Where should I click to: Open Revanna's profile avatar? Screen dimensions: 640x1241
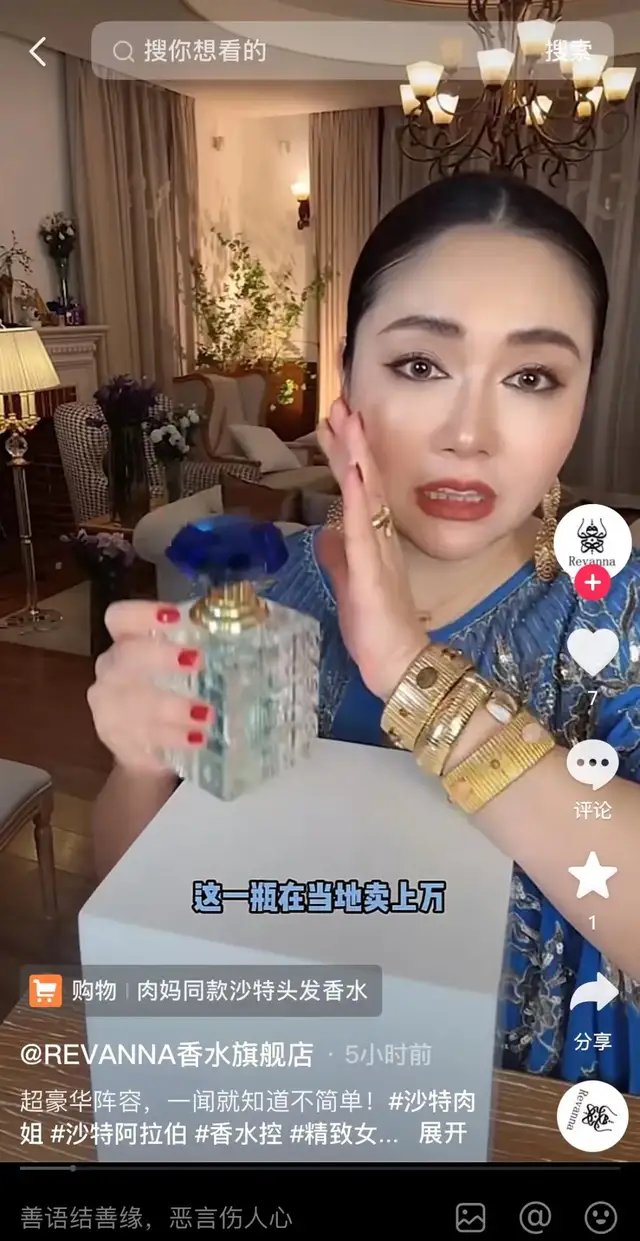point(592,540)
